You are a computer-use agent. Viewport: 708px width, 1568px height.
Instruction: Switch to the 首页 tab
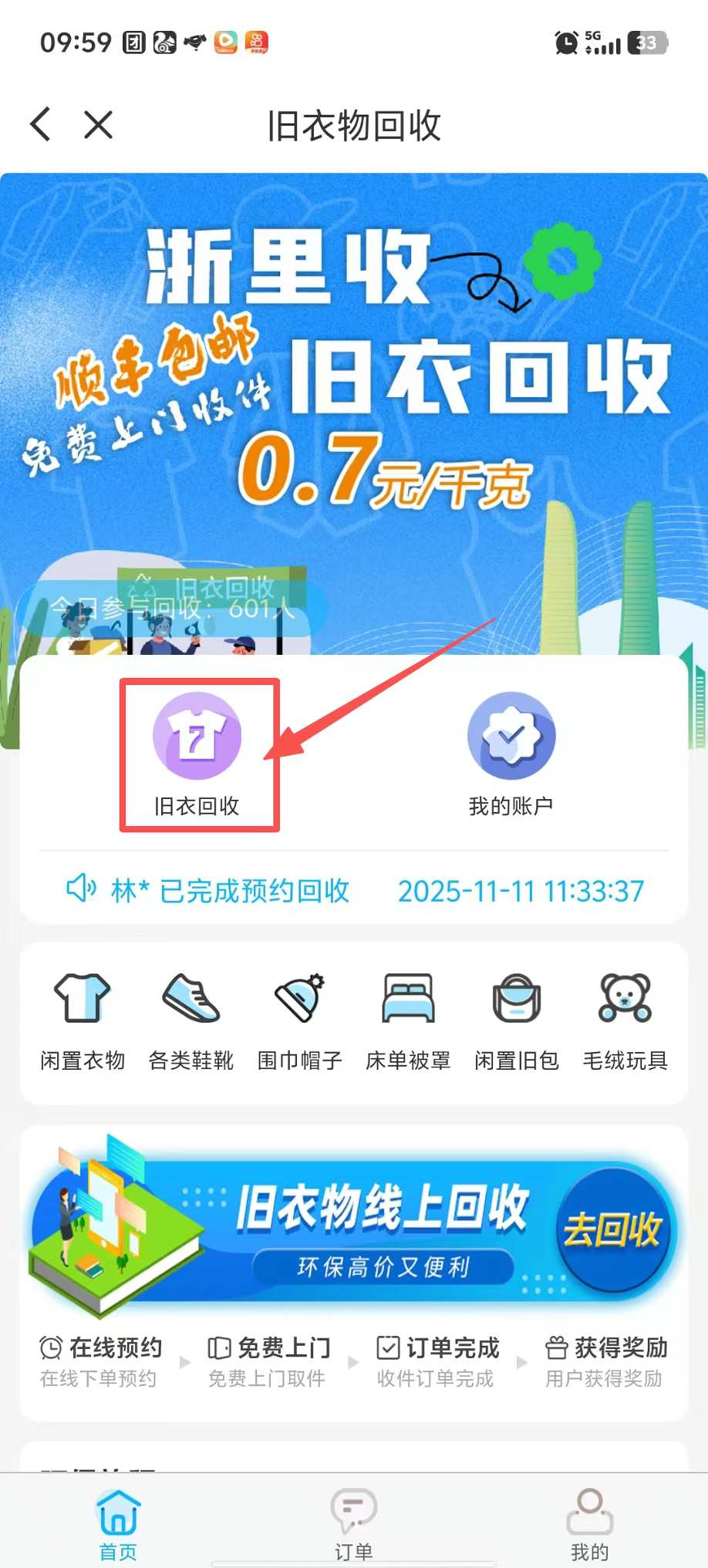tap(118, 1524)
